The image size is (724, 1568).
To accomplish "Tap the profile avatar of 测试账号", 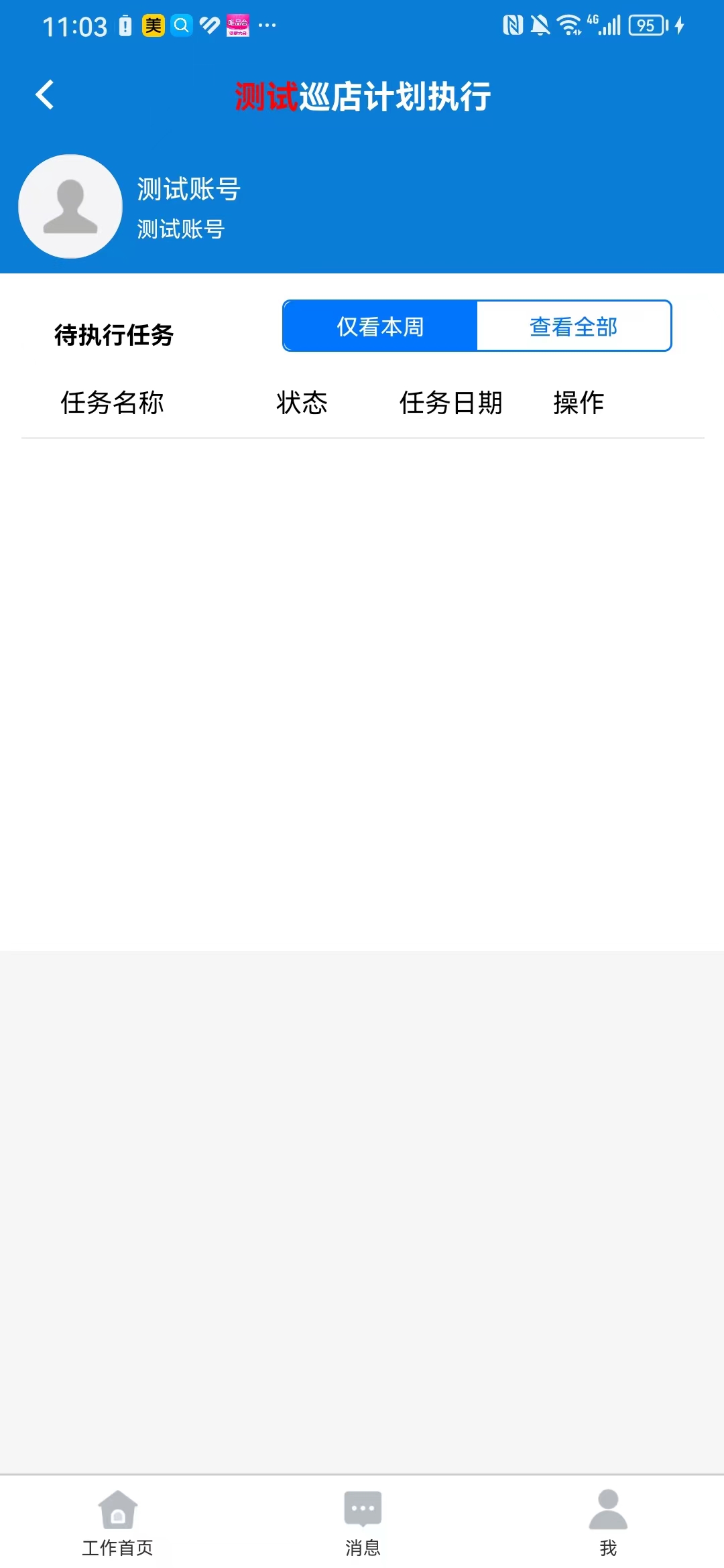I will tap(70, 206).
